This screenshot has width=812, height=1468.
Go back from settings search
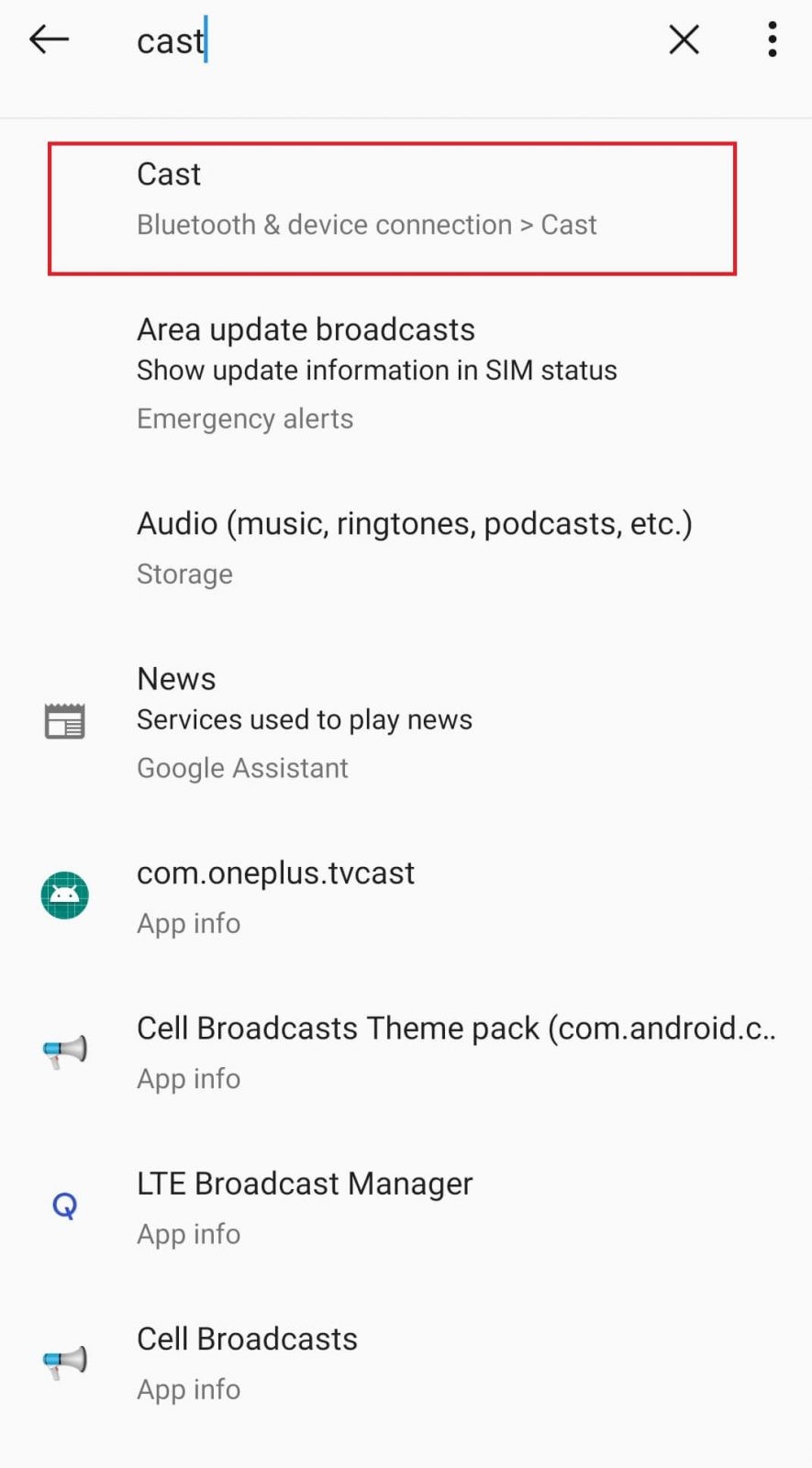pos(50,39)
